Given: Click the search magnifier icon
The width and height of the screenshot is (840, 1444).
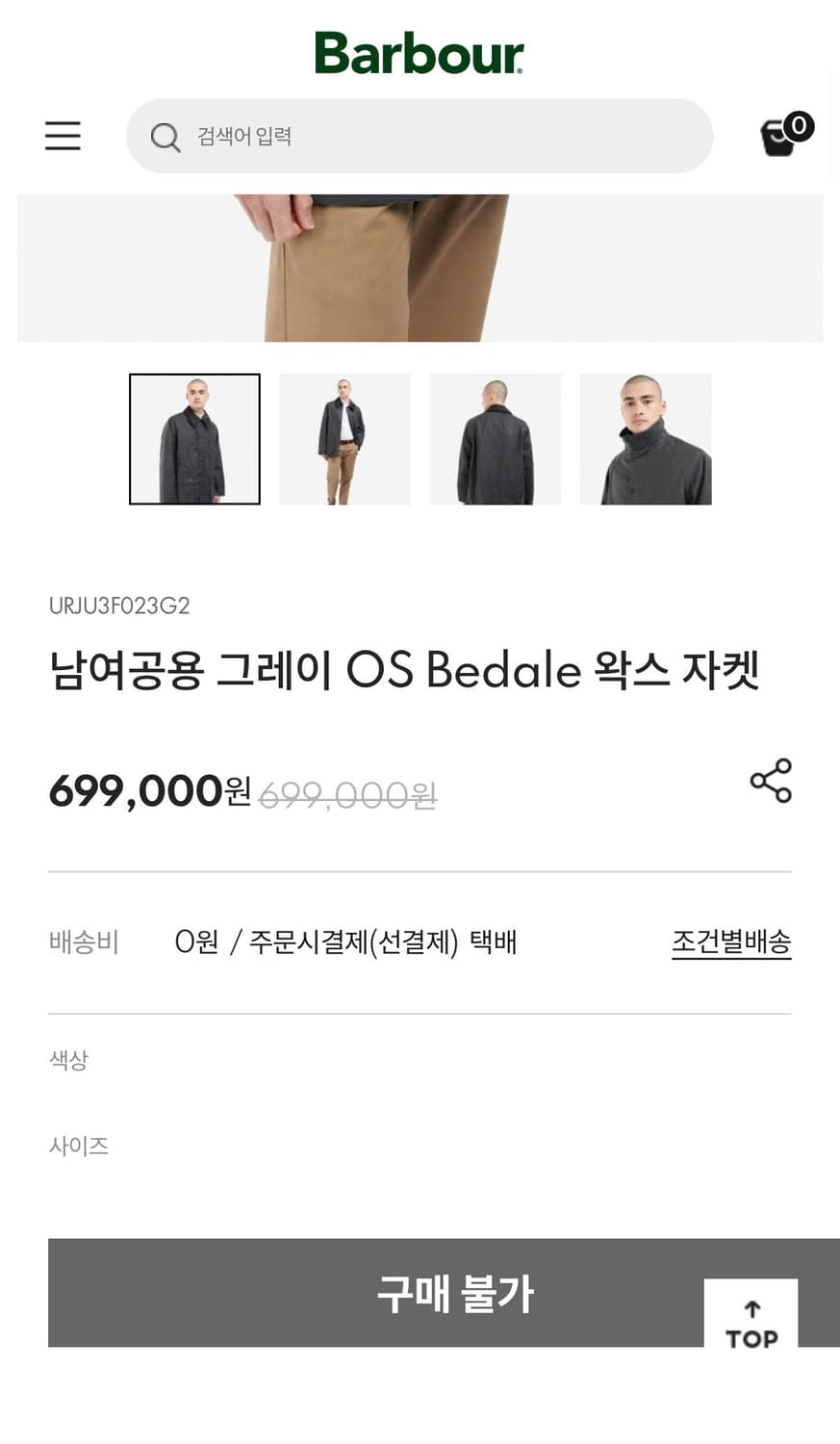Looking at the screenshot, I should coord(165,137).
